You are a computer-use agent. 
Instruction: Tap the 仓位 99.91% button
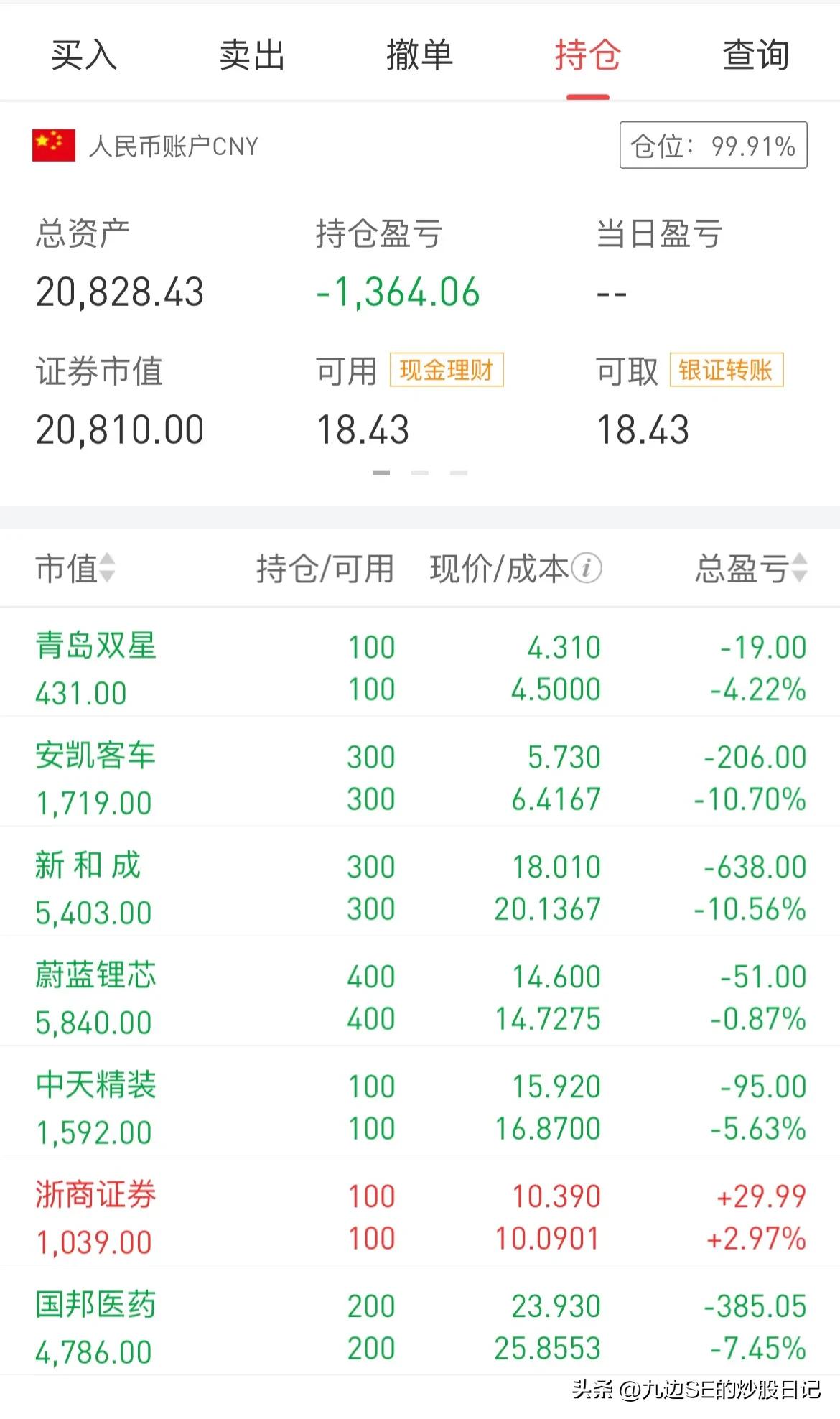[x=714, y=145]
